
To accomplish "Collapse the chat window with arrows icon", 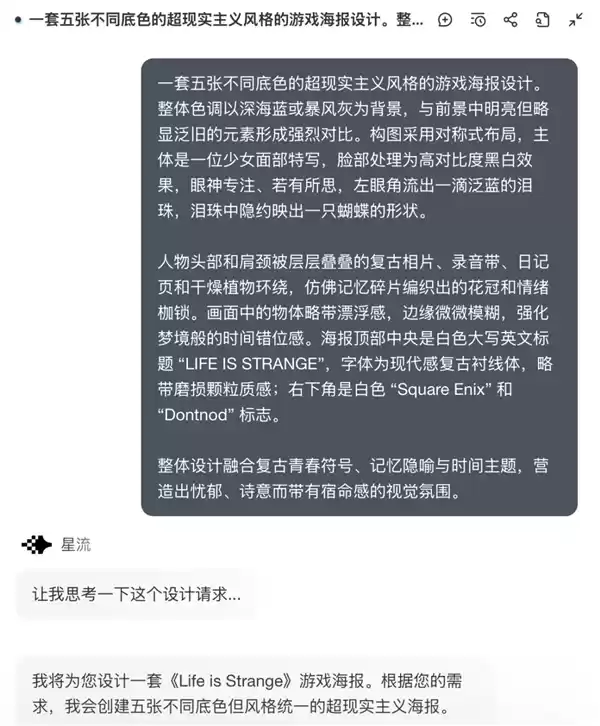I will 576,20.
